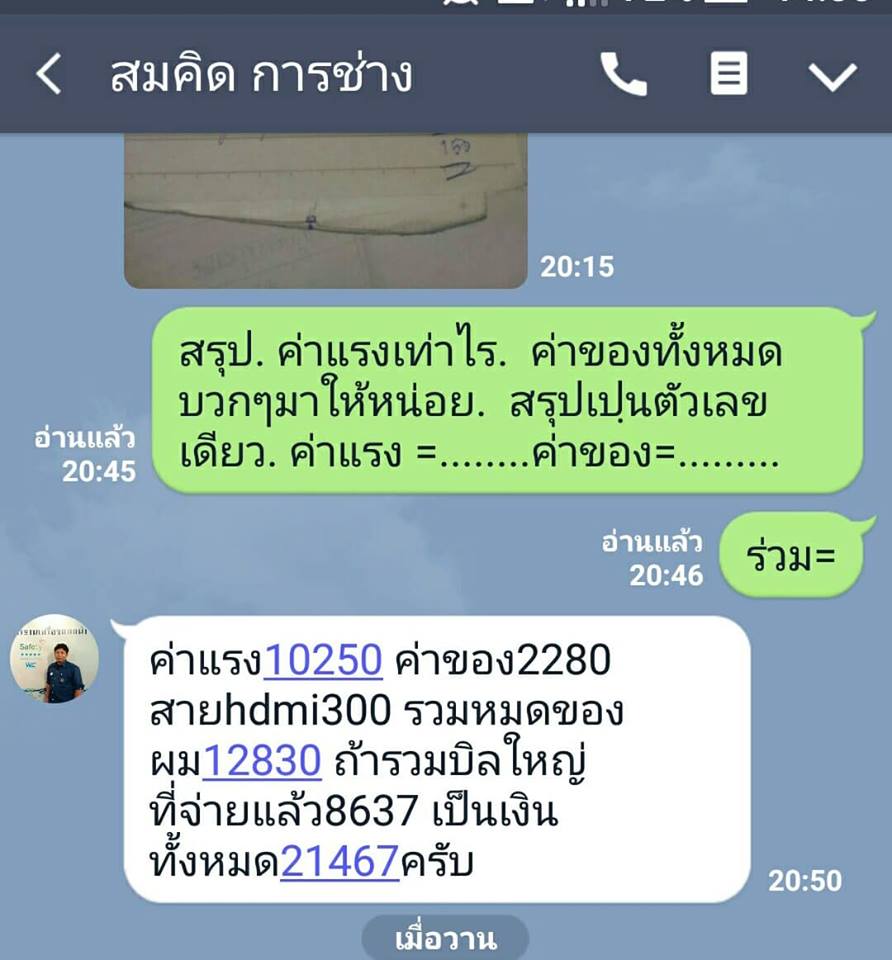
Task: Tap the linked number 21467
Action: tap(340, 861)
